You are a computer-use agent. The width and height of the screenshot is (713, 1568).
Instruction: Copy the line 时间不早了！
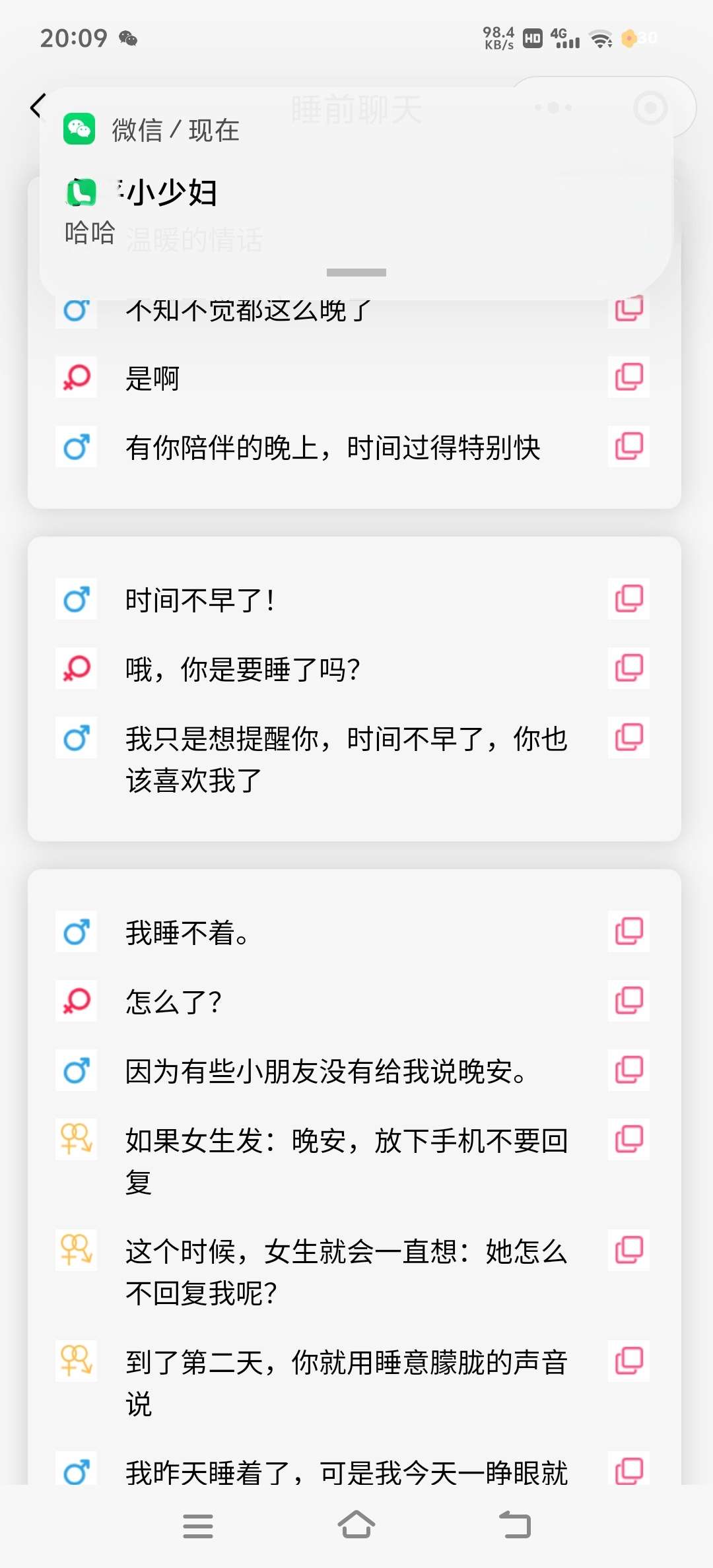628,599
